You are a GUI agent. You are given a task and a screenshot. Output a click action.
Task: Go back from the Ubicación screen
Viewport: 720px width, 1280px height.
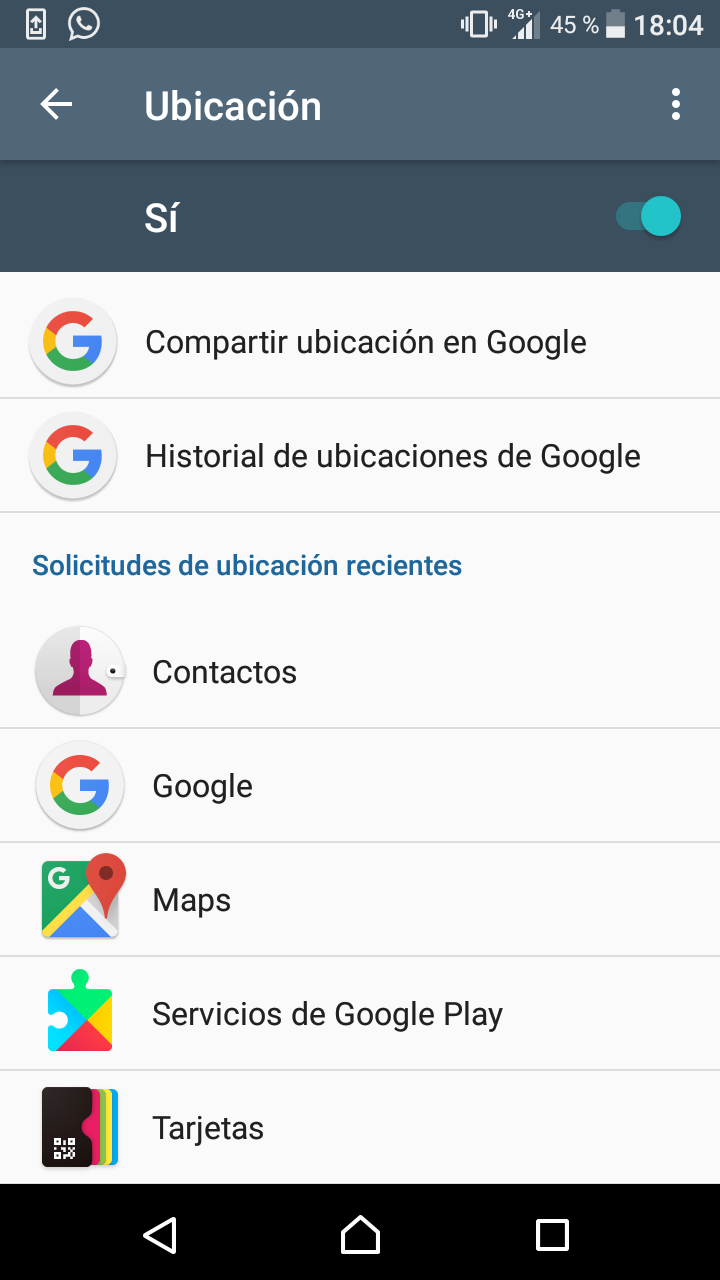tap(56, 105)
